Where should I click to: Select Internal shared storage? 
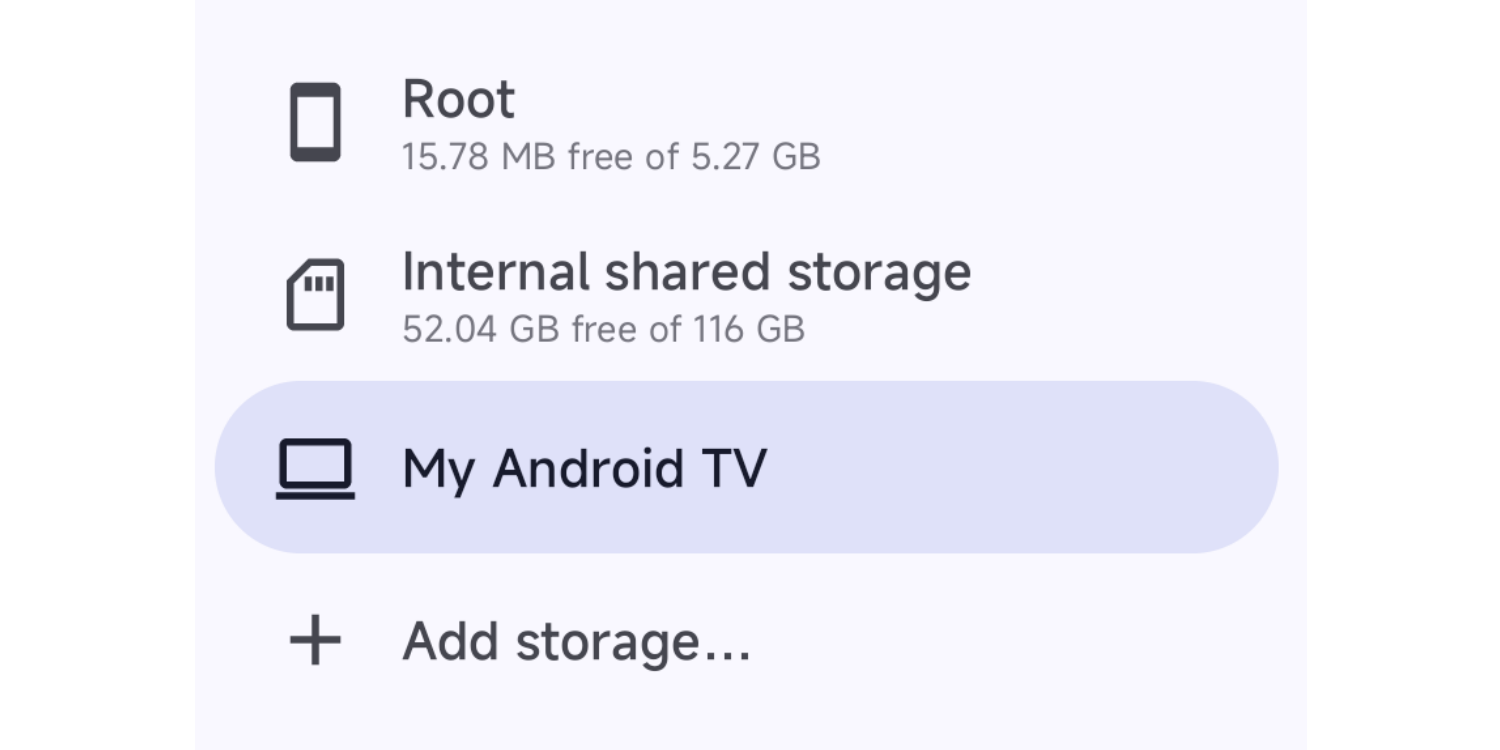pyautogui.click(x=686, y=295)
